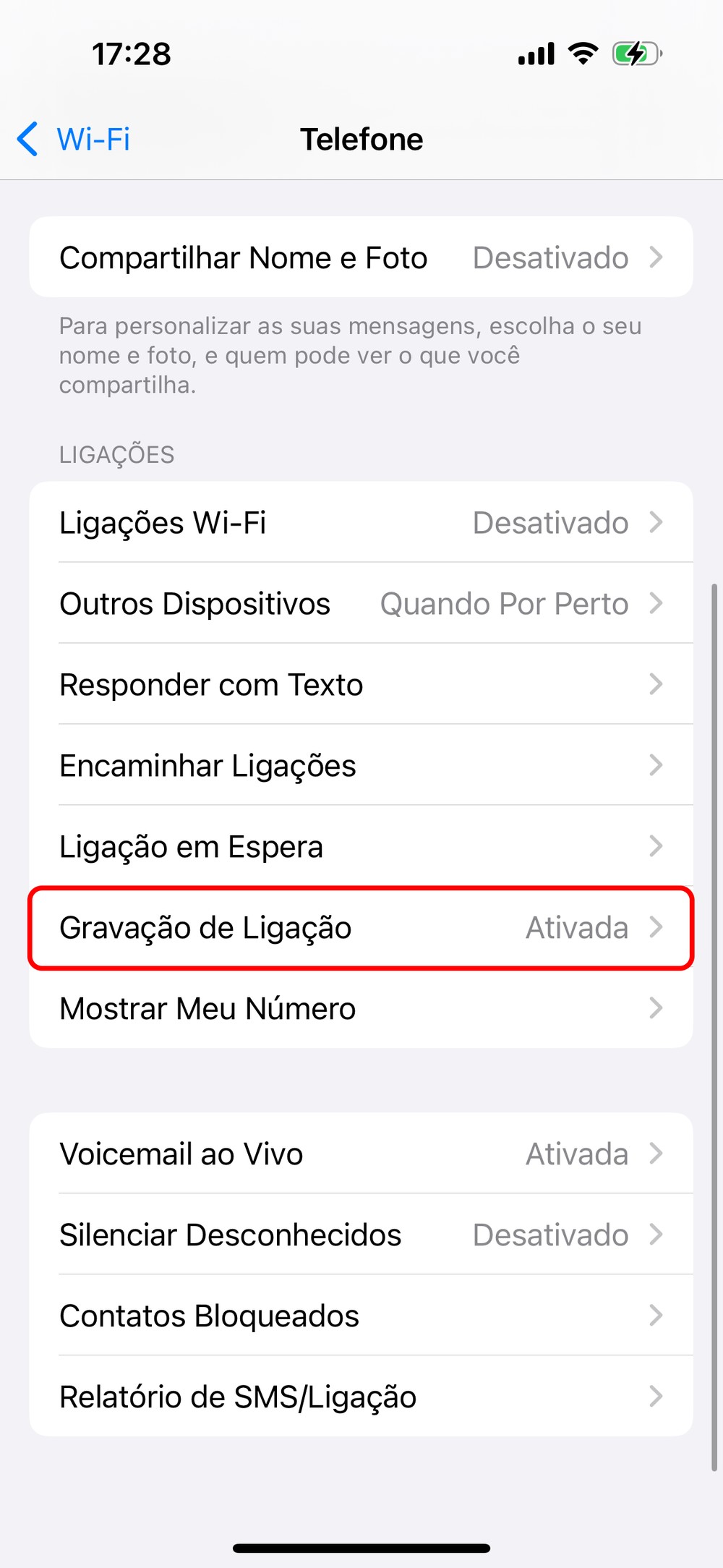View Contatos Bloqueados list

(360, 1316)
